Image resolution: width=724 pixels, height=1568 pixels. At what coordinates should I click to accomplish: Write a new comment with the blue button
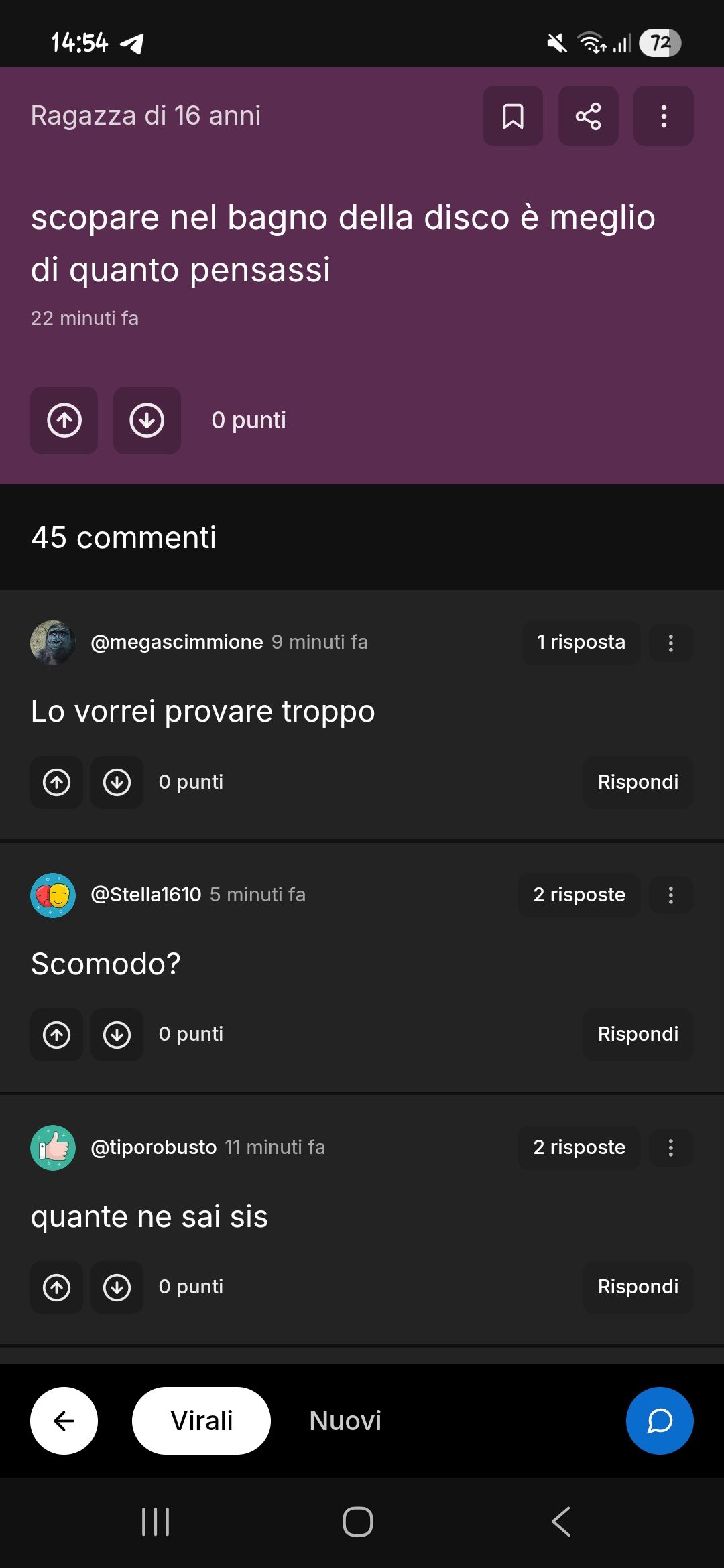click(660, 1421)
